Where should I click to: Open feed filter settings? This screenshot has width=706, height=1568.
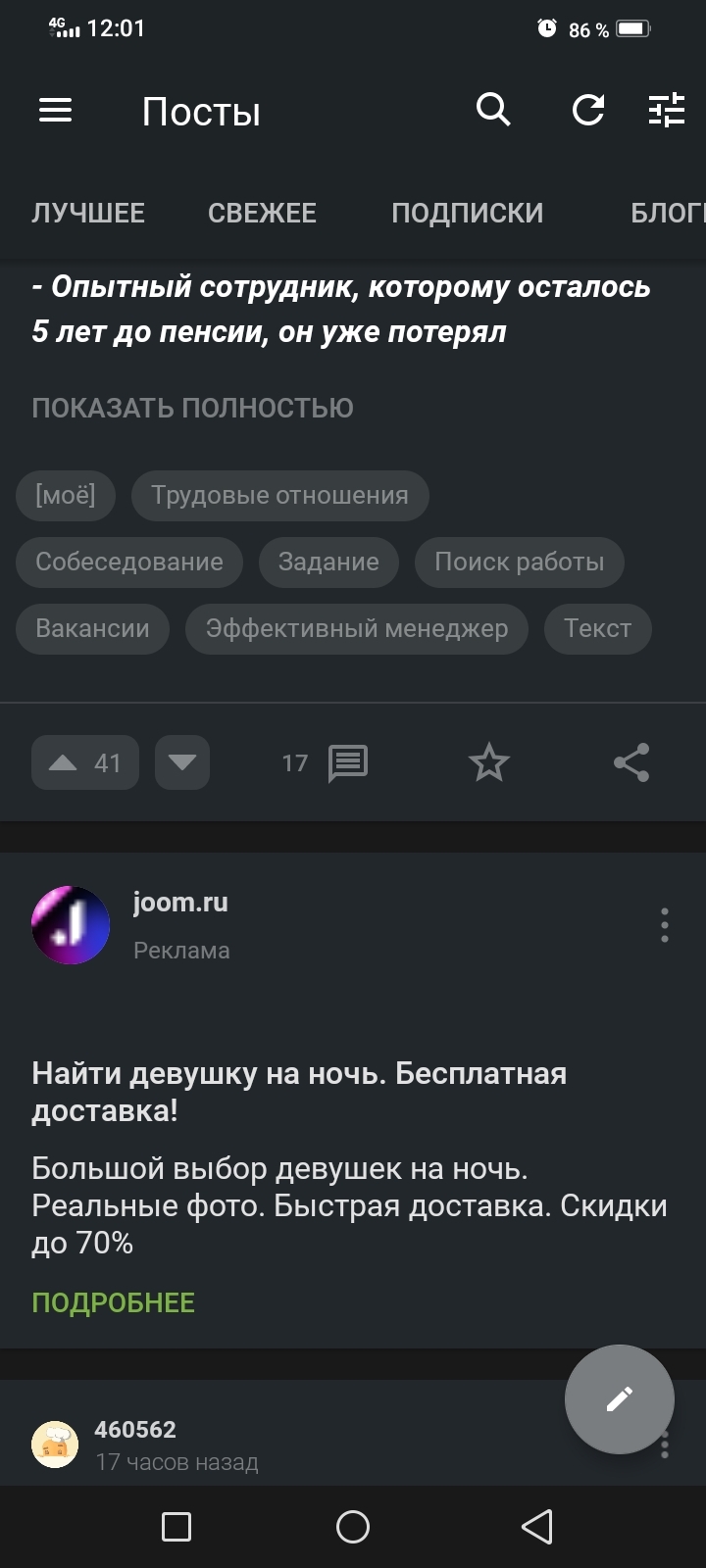pyautogui.click(x=667, y=111)
